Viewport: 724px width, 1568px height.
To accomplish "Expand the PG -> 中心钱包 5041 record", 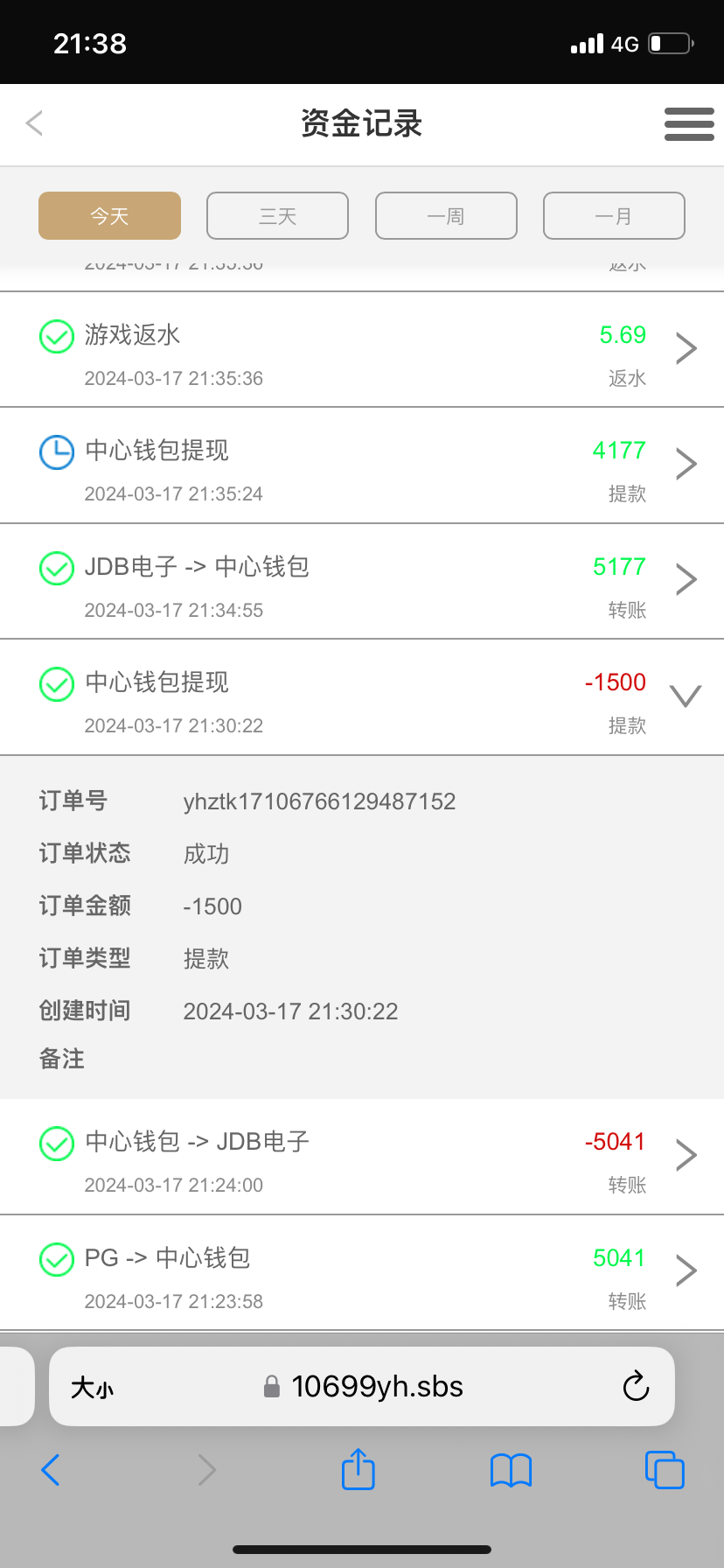I will click(x=686, y=1270).
